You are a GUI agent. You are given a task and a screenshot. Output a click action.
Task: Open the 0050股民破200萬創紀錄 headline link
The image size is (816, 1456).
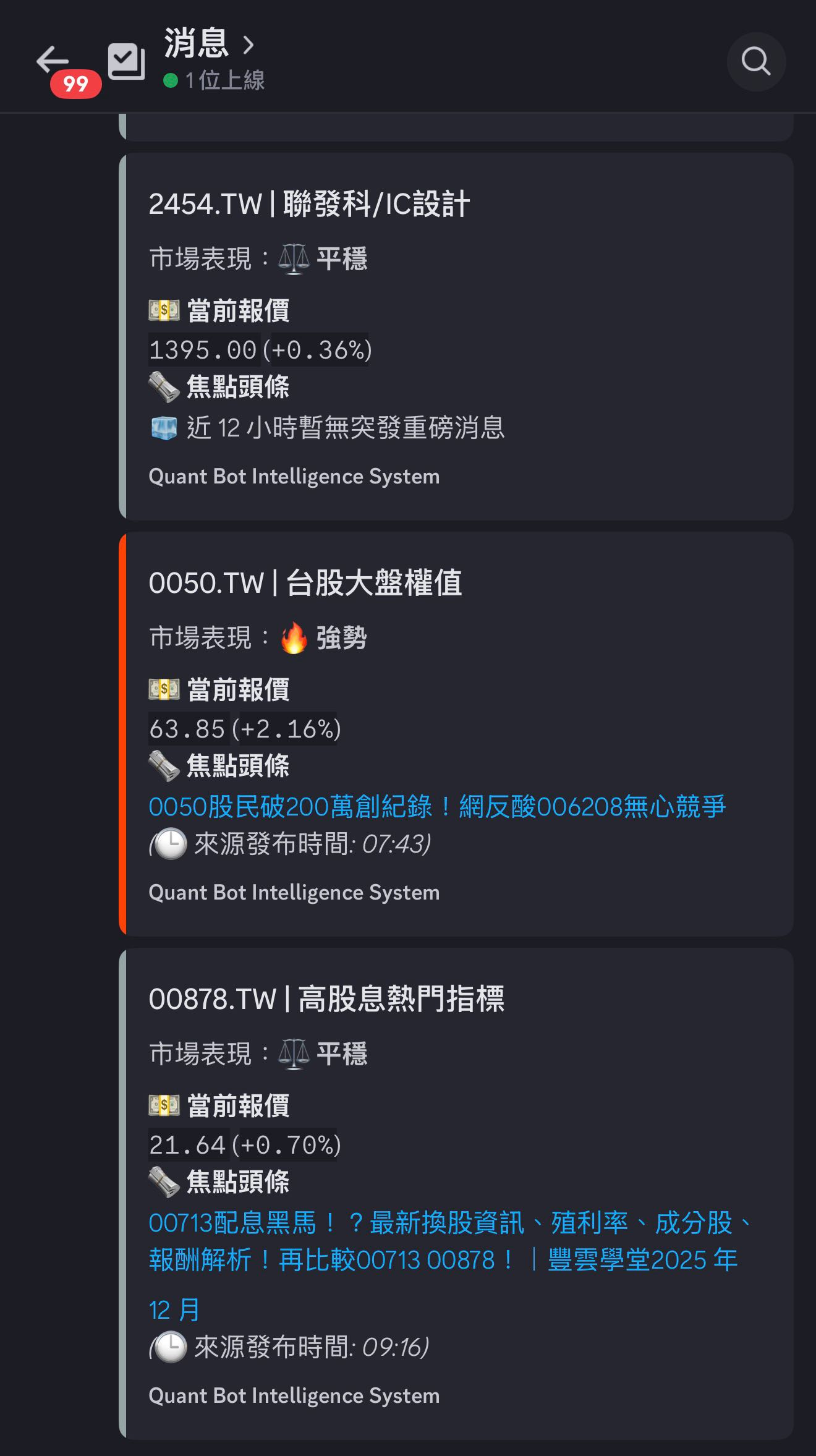(436, 807)
